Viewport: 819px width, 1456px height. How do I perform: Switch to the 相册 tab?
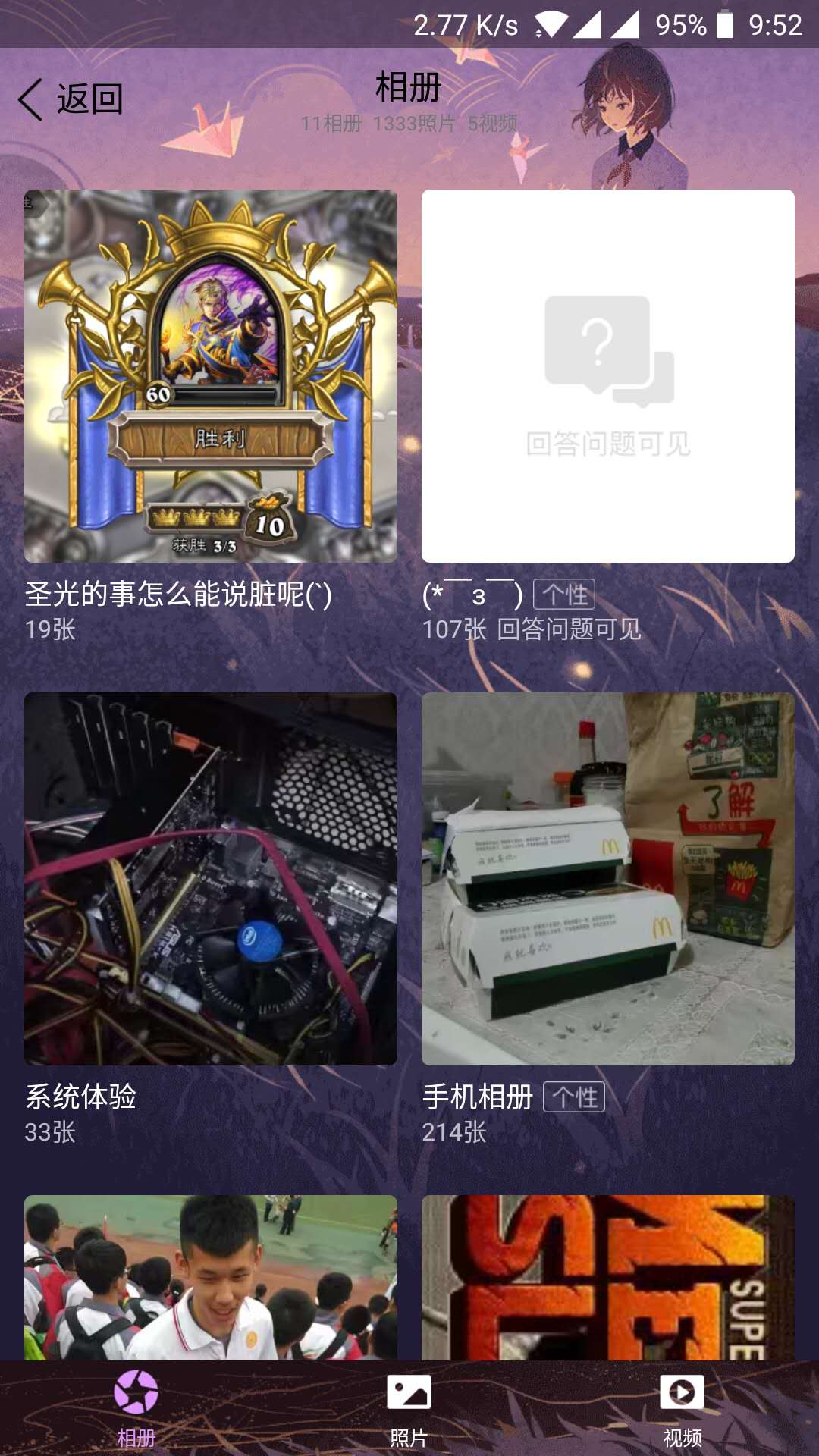(136, 1407)
